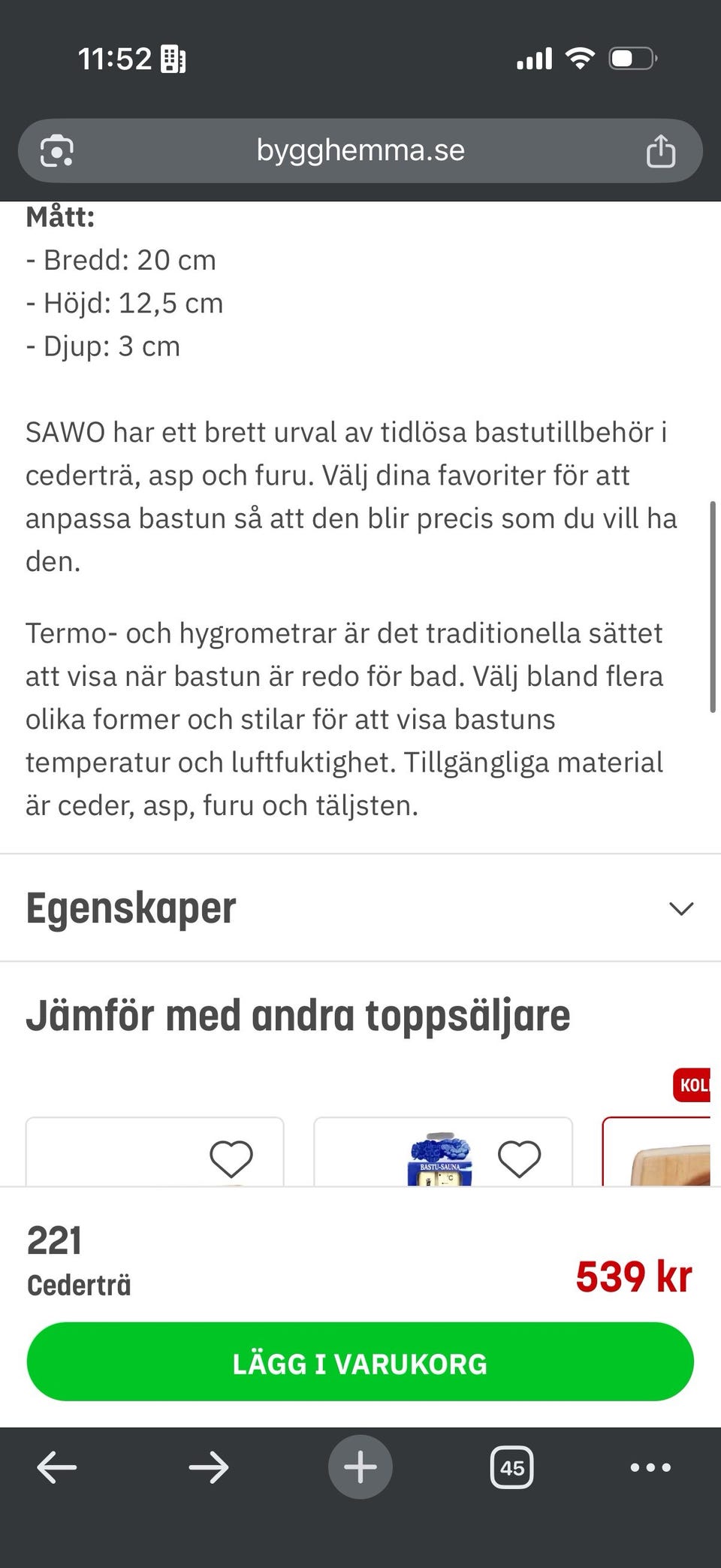Open the camera search icon
The height and width of the screenshot is (1568, 721).
[x=57, y=151]
